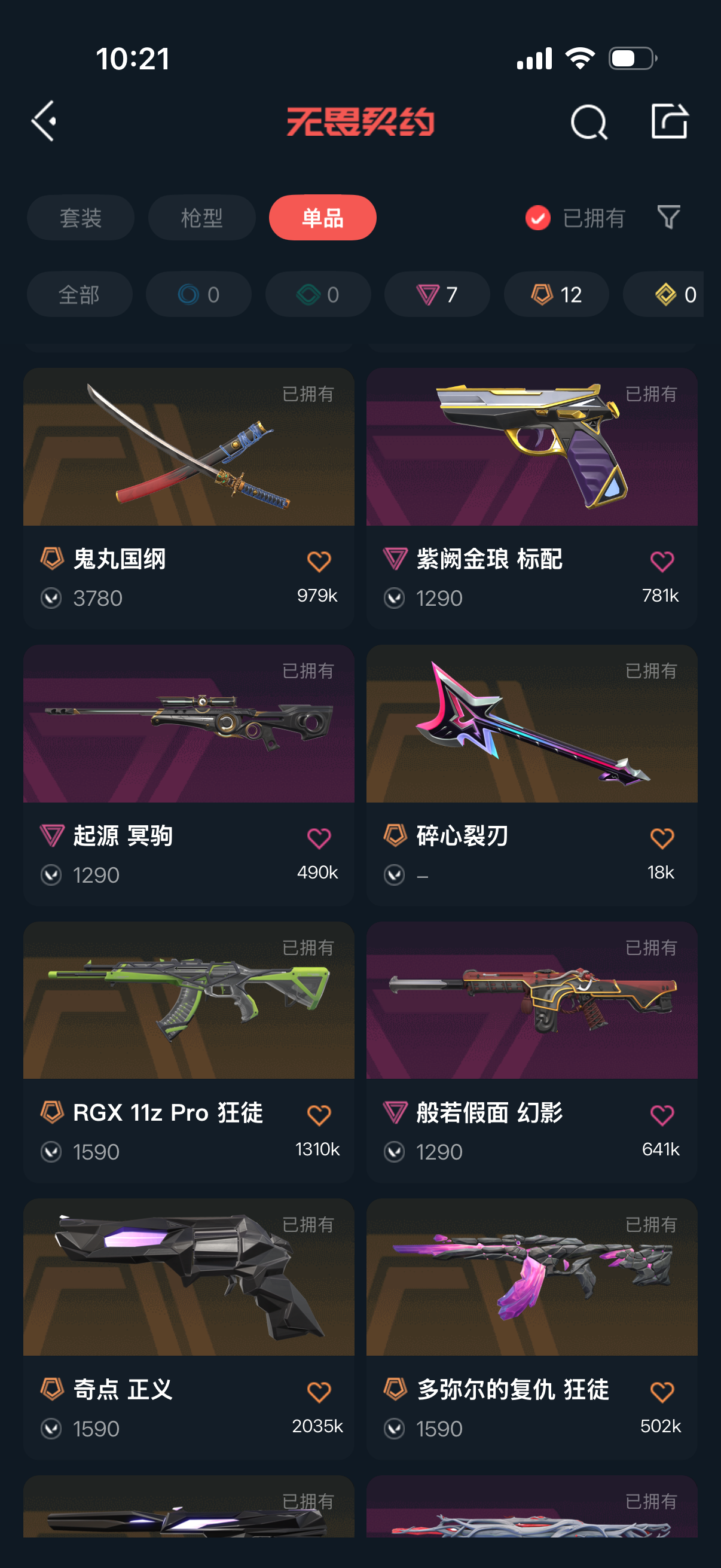Like the 起源 冥驹 skin

pyautogui.click(x=319, y=838)
